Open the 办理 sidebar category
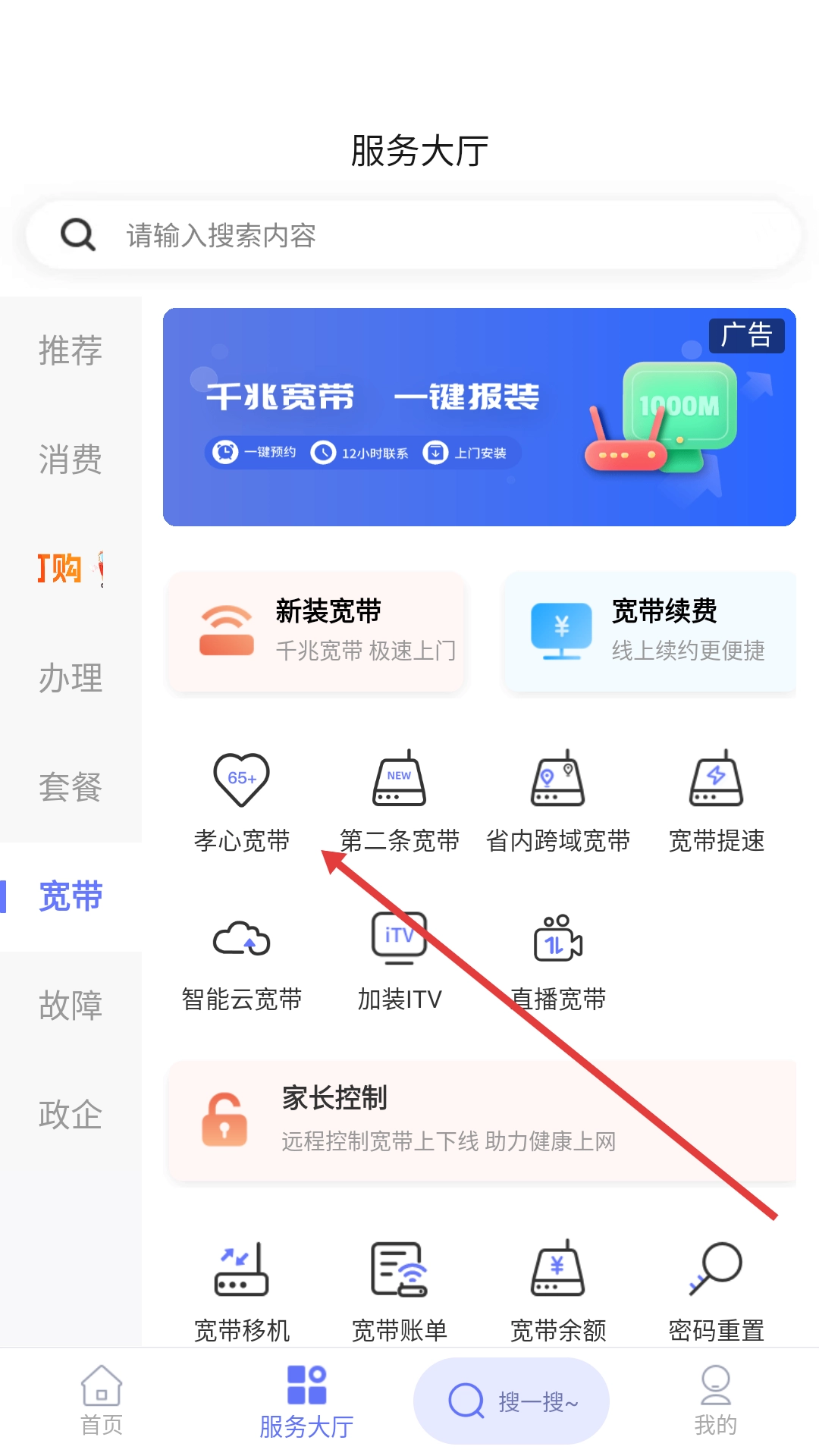 point(71,678)
